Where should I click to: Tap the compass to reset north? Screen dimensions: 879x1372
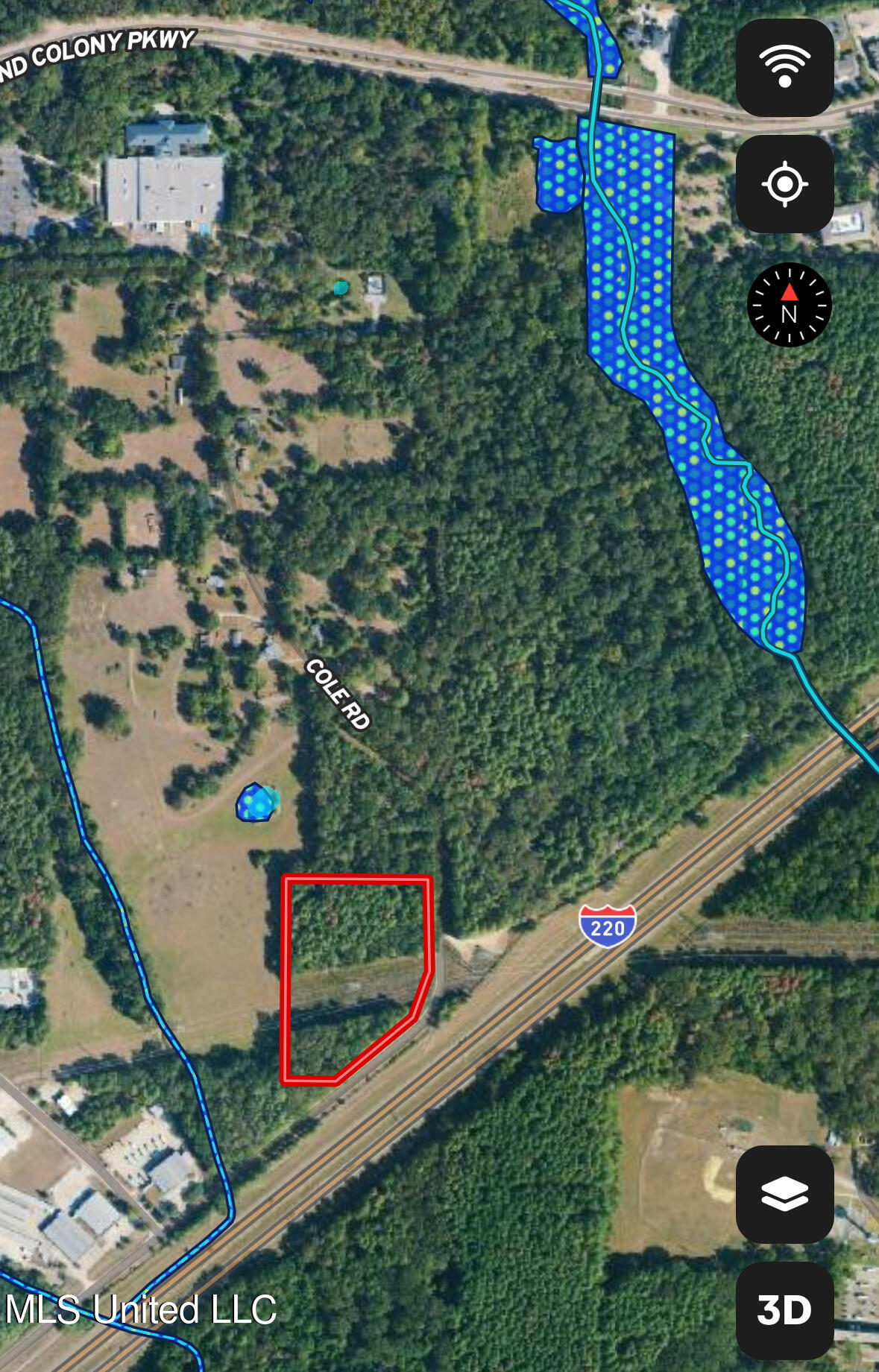789,305
